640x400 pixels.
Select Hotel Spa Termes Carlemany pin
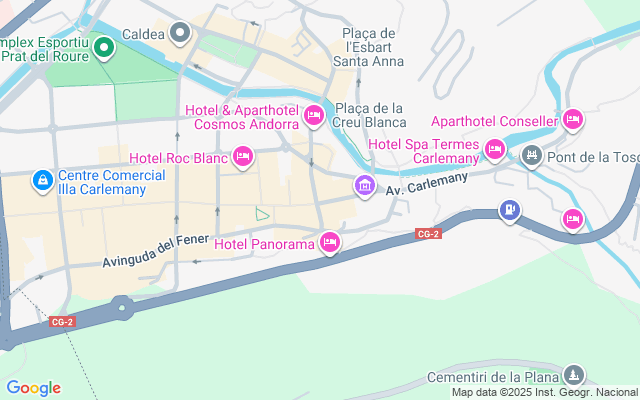[494, 150]
